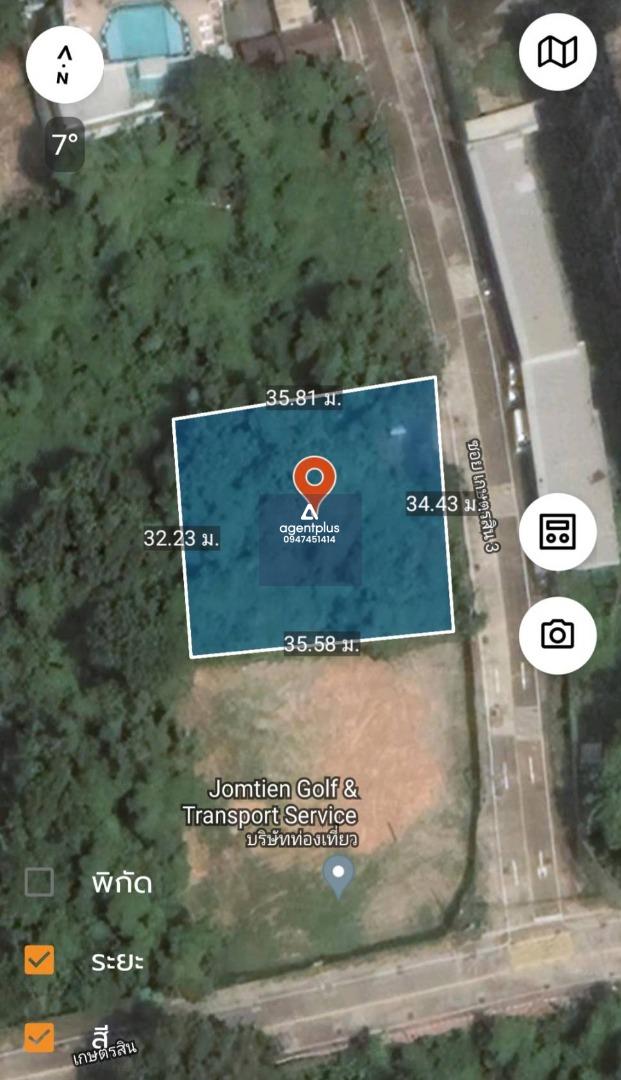Tap the north compass button
This screenshot has width=621, height=1080.
[x=65, y=65]
